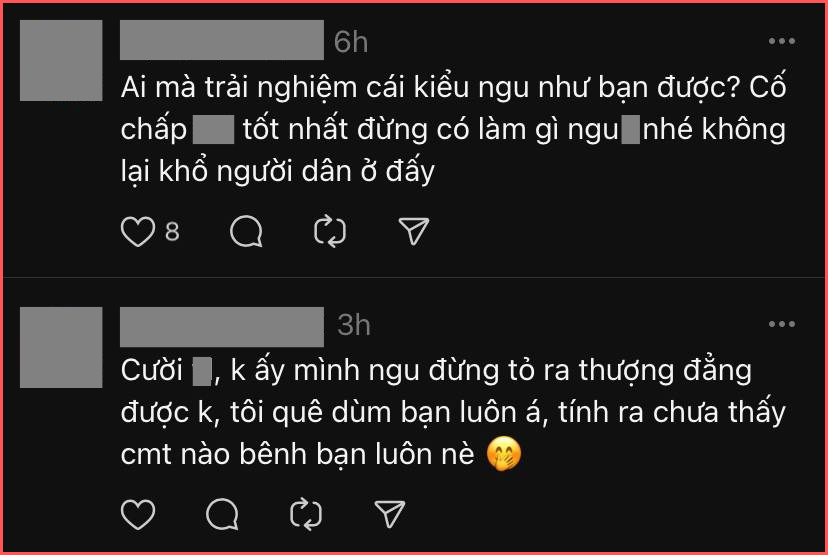Open overflow menu of the 6h comment

tap(781, 41)
